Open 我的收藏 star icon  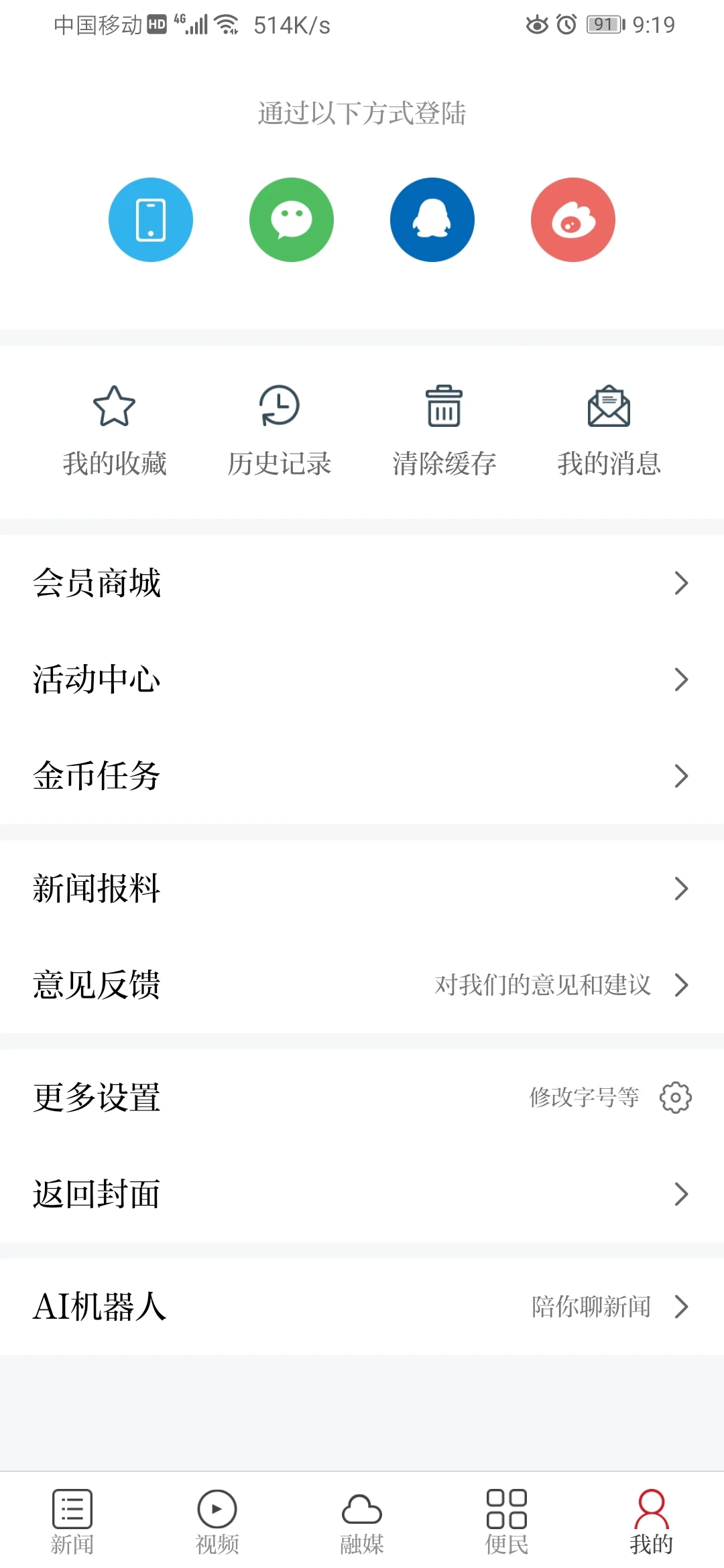coord(114,407)
